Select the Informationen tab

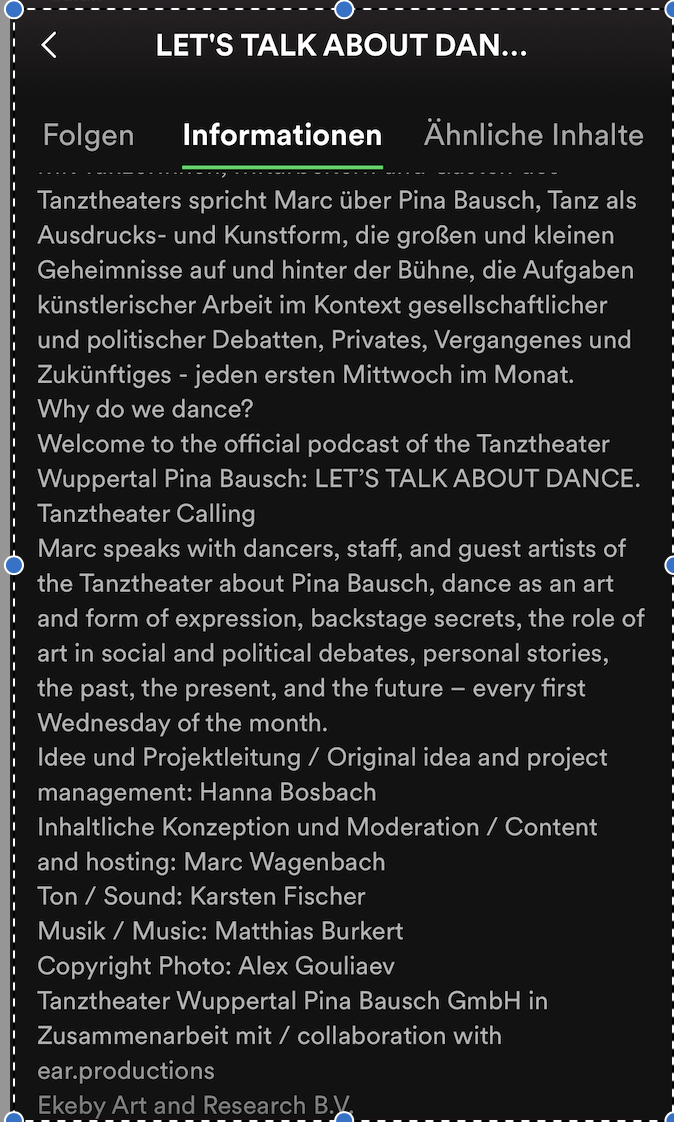[x=282, y=135]
